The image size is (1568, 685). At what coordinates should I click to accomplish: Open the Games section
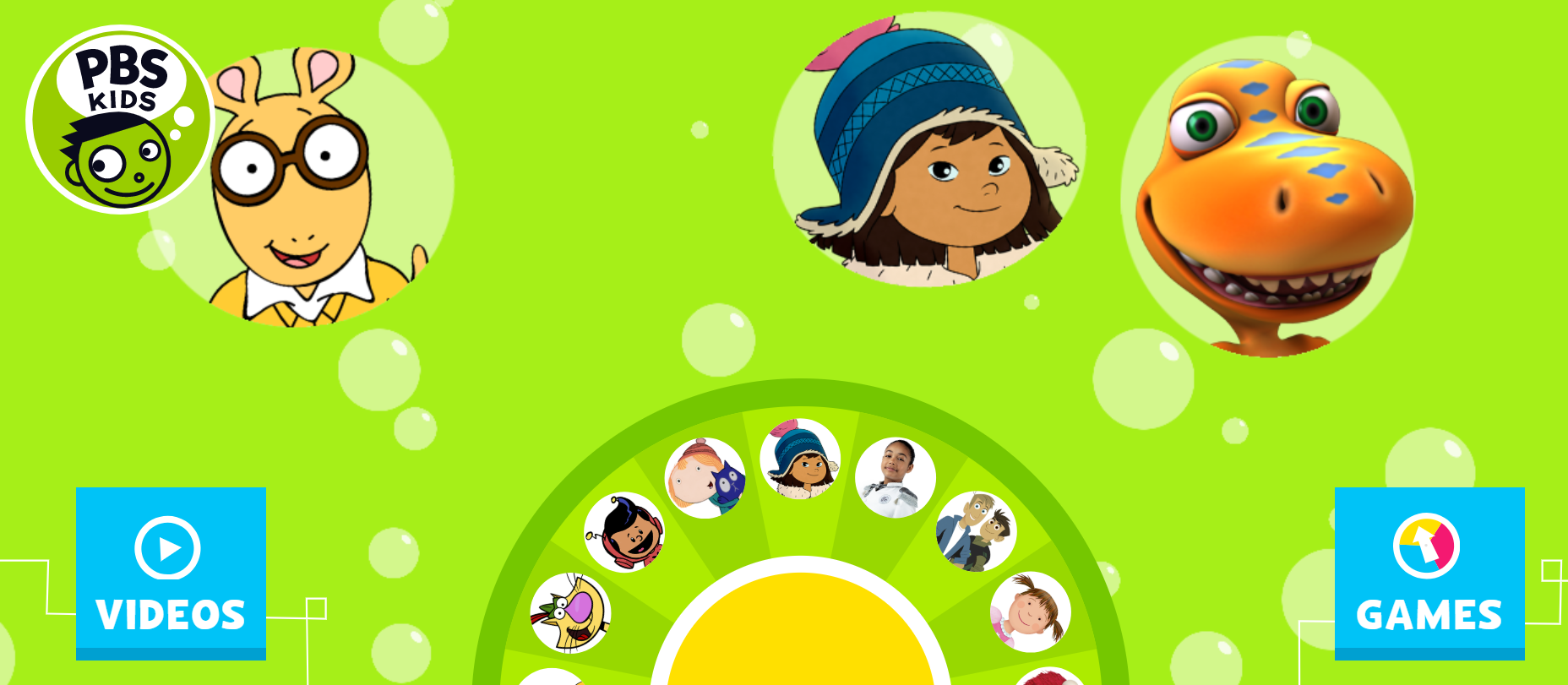pyautogui.click(x=1429, y=572)
